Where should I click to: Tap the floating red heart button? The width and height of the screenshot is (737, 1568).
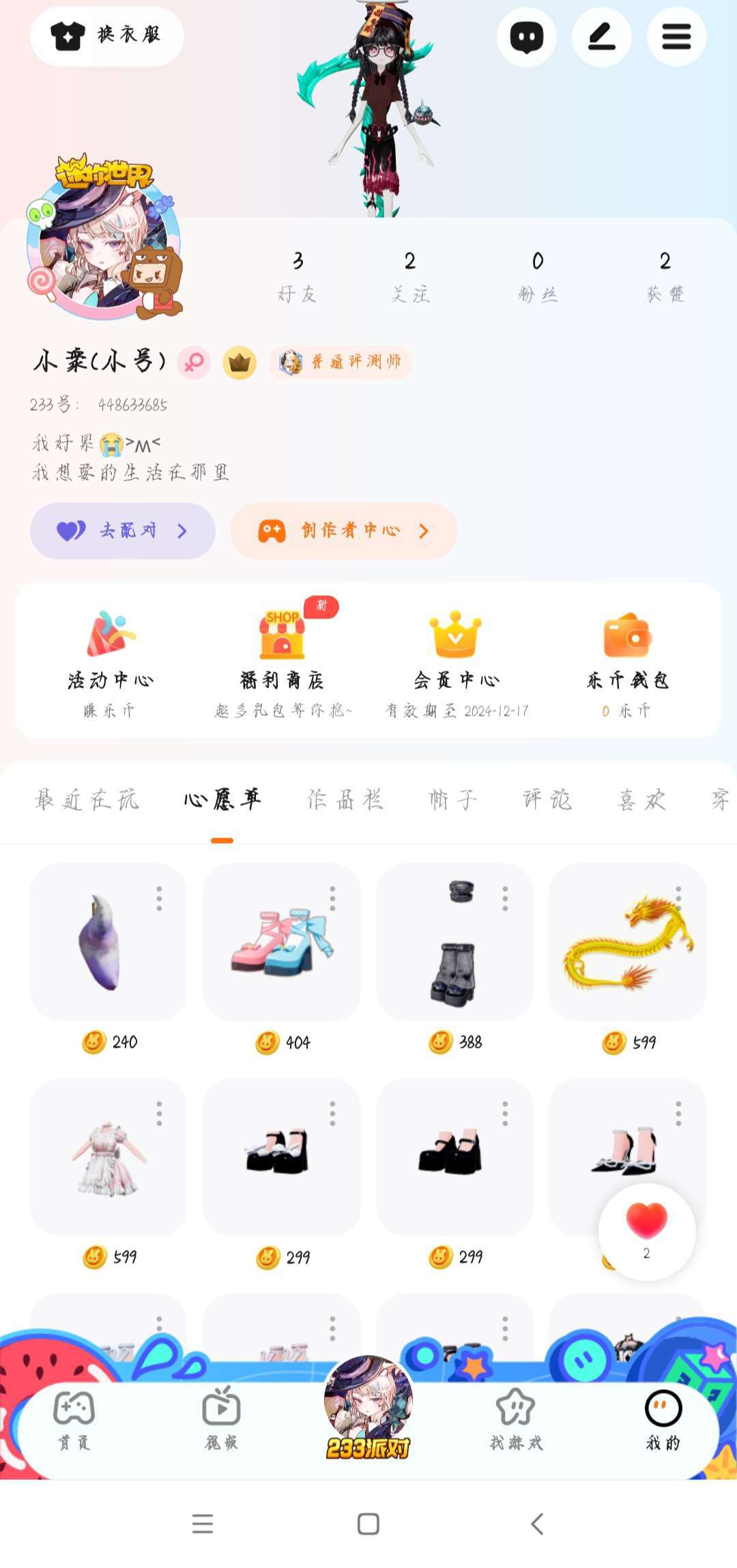(x=646, y=1231)
